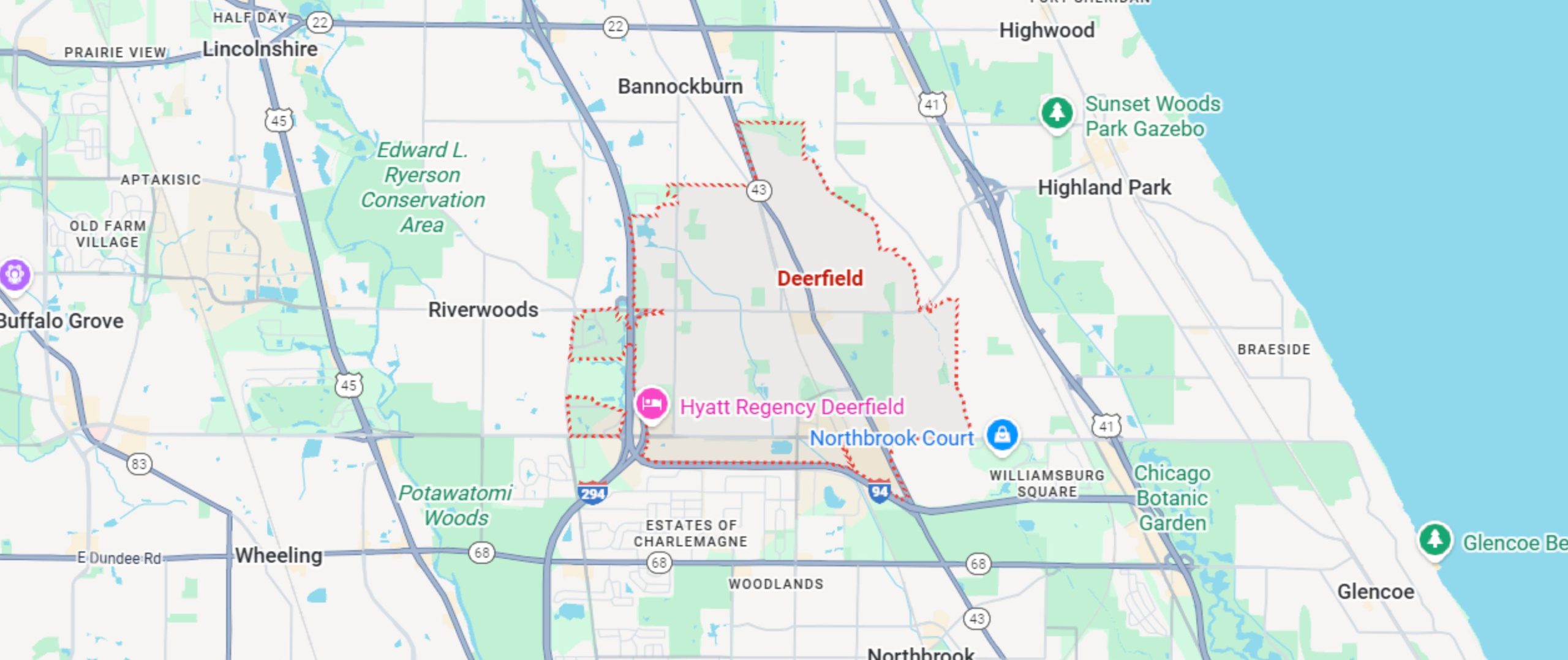Select the purple pin near Buffalo Grove
Viewport: 1568px width, 660px height.
pyautogui.click(x=15, y=275)
